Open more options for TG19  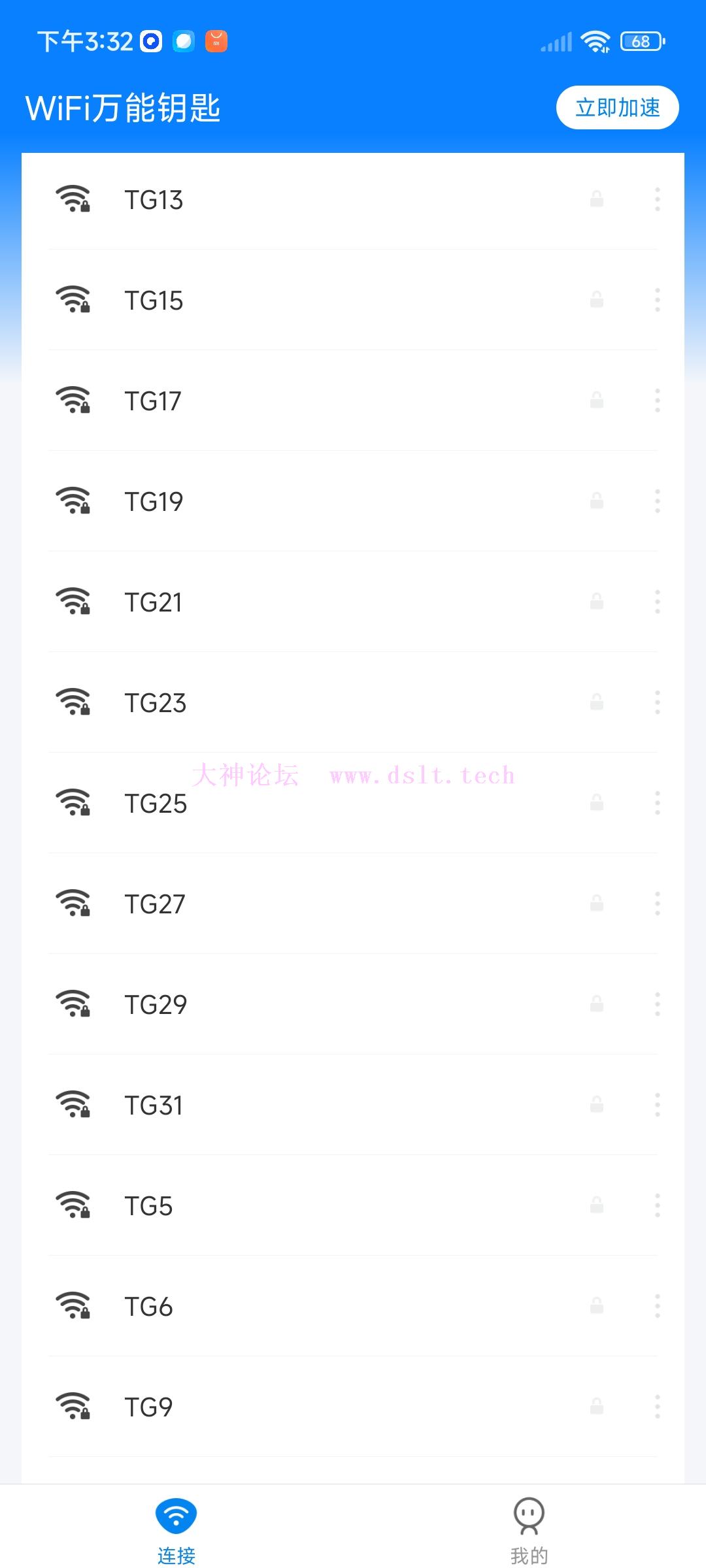pos(657,501)
